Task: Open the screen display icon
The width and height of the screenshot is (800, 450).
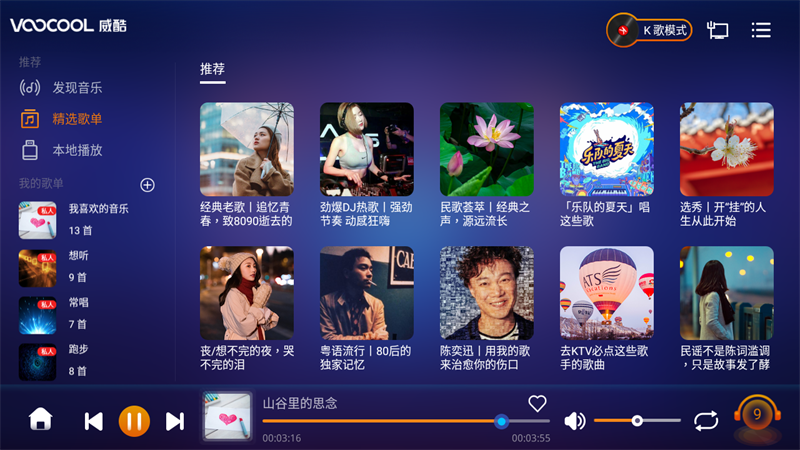Action: (x=717, y=30)
